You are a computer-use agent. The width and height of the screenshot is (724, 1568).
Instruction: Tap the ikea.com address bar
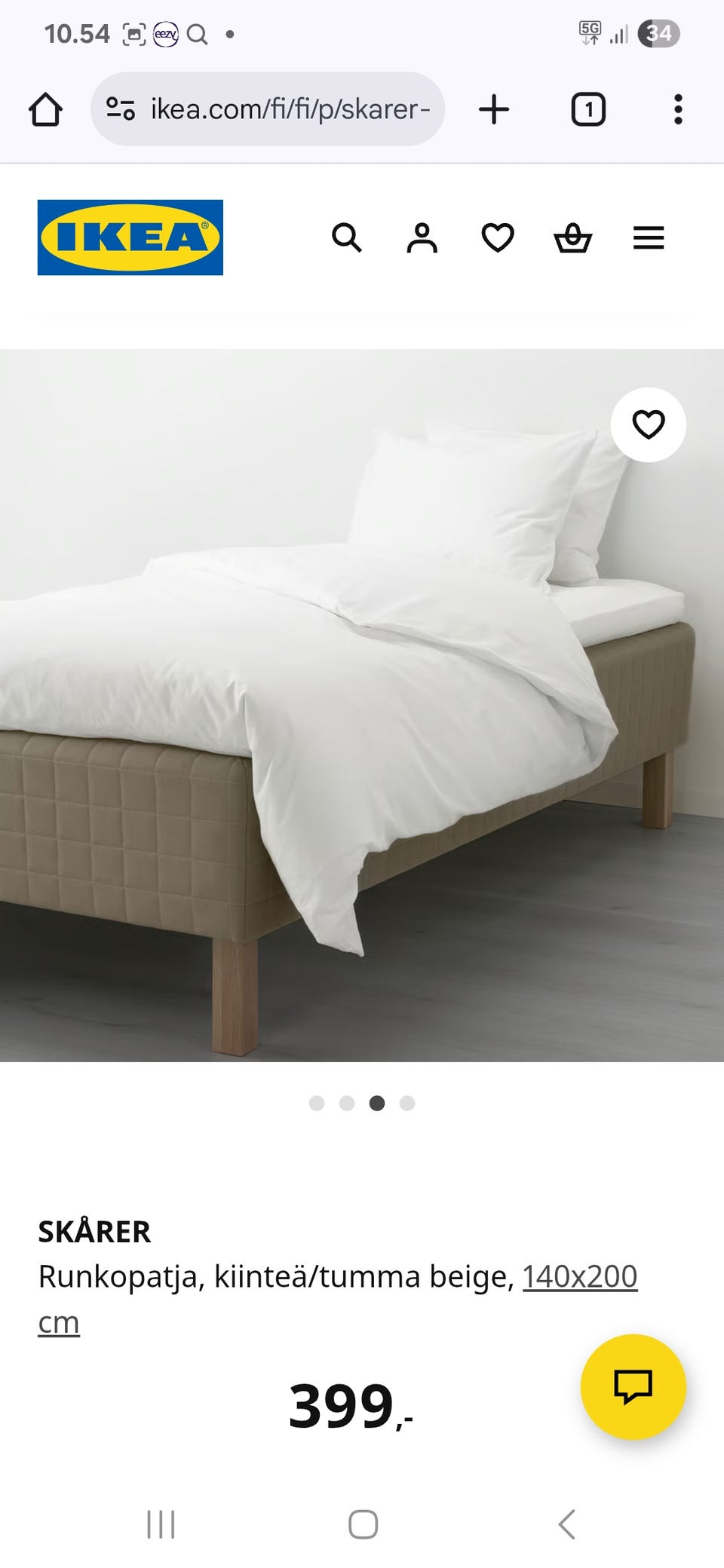click(290, 110)
